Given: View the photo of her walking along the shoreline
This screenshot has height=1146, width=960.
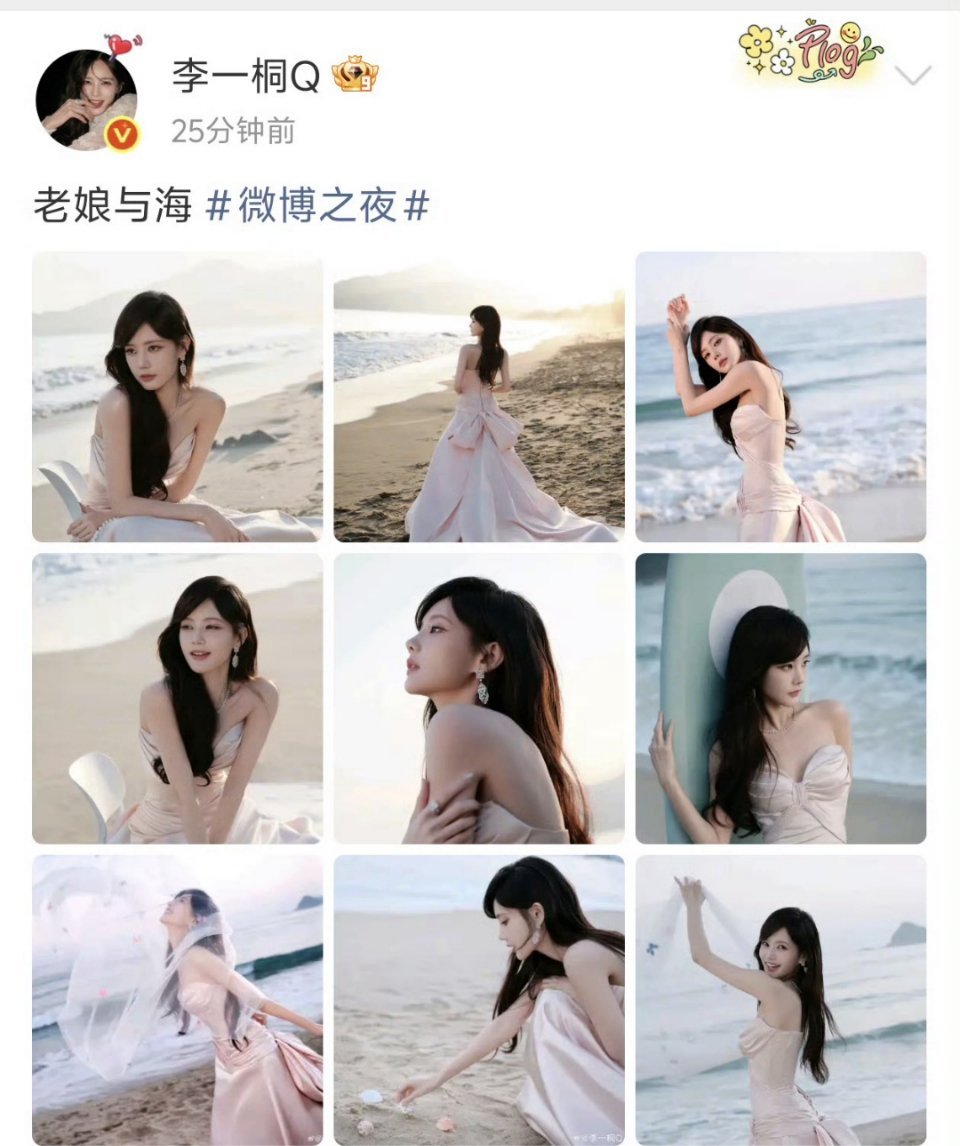Looking at the screenshot, I should 479,396.
